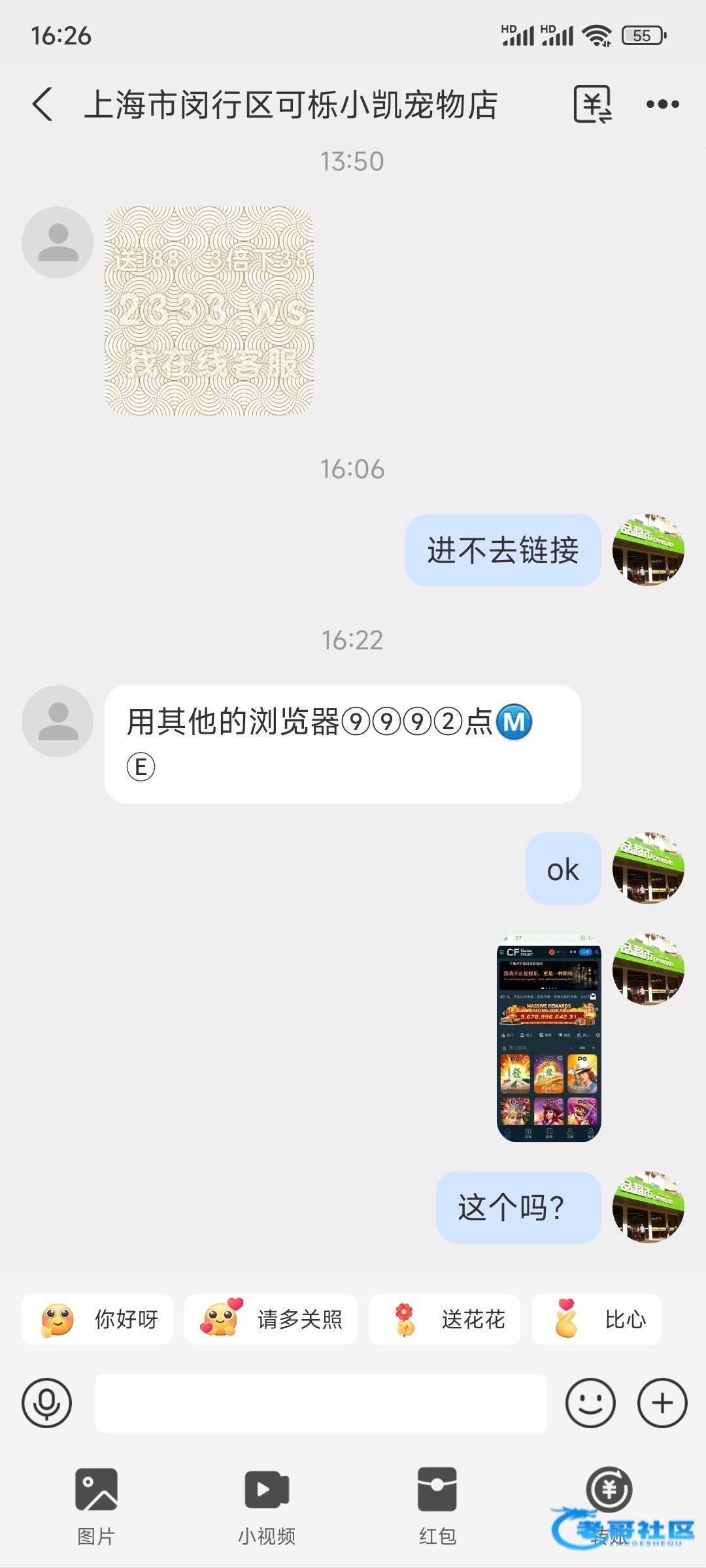
Task: Open the three-dot overflow menu
Action: (x=662, y=105)
